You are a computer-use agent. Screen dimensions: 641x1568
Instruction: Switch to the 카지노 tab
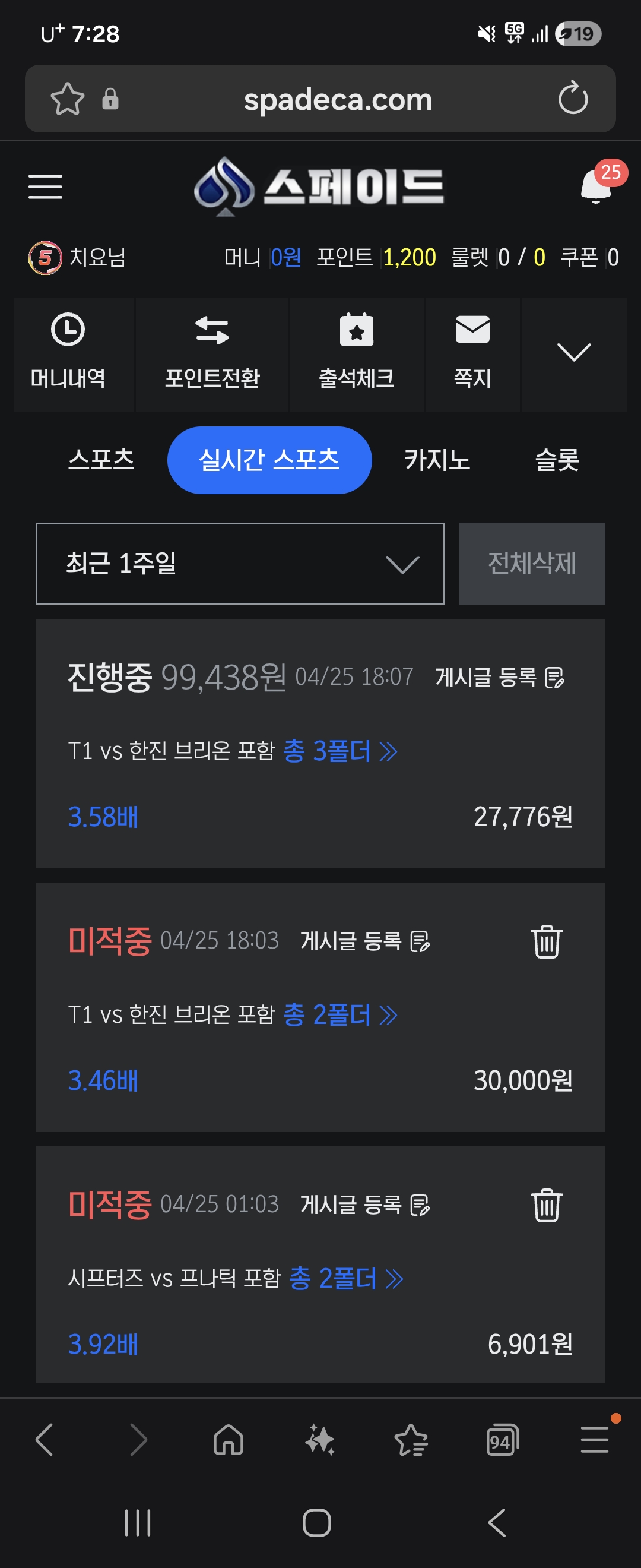(x=437, y=460)
